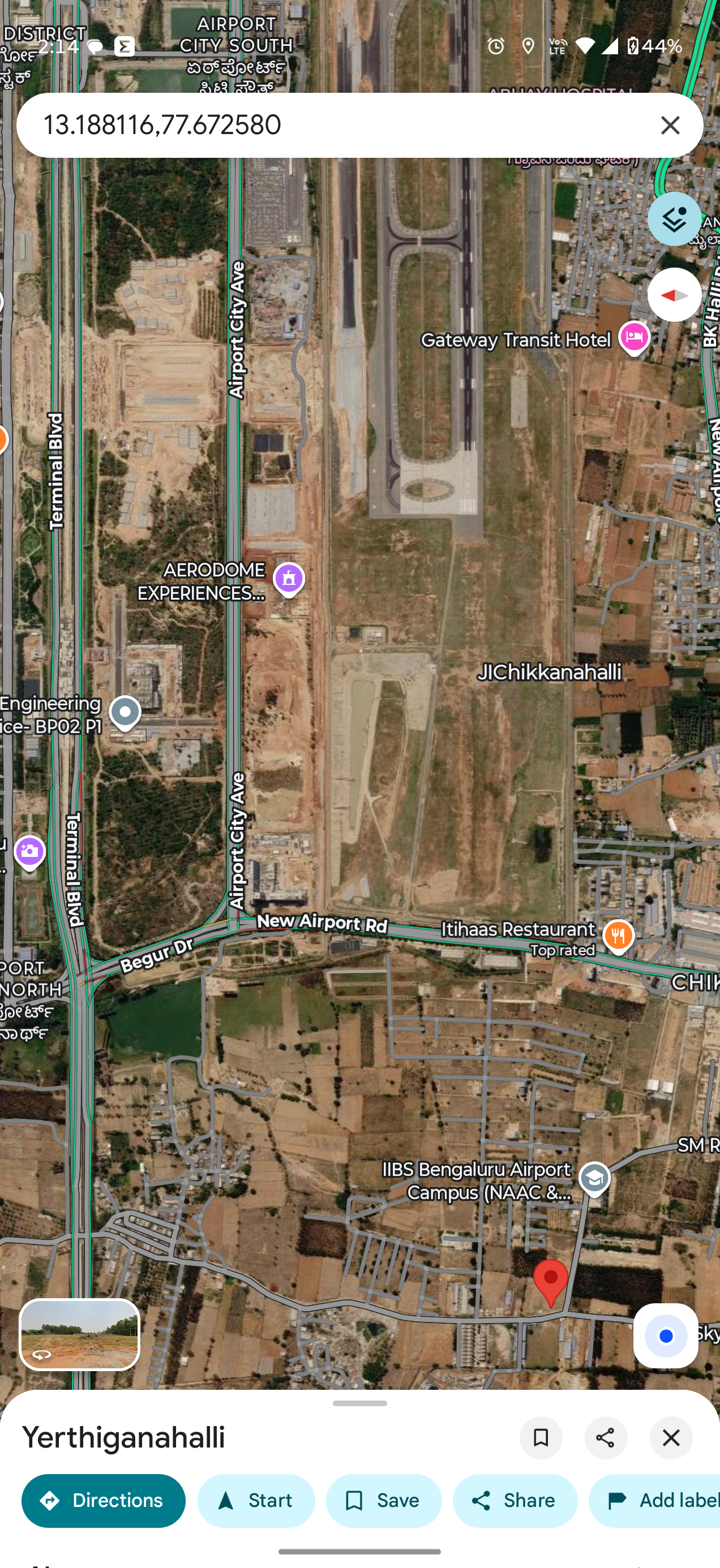This screenshot has height=1568, width=720.
Task: Bookmark icon beside Yerthiganahalli title
Action: [x=541, y=1438]
